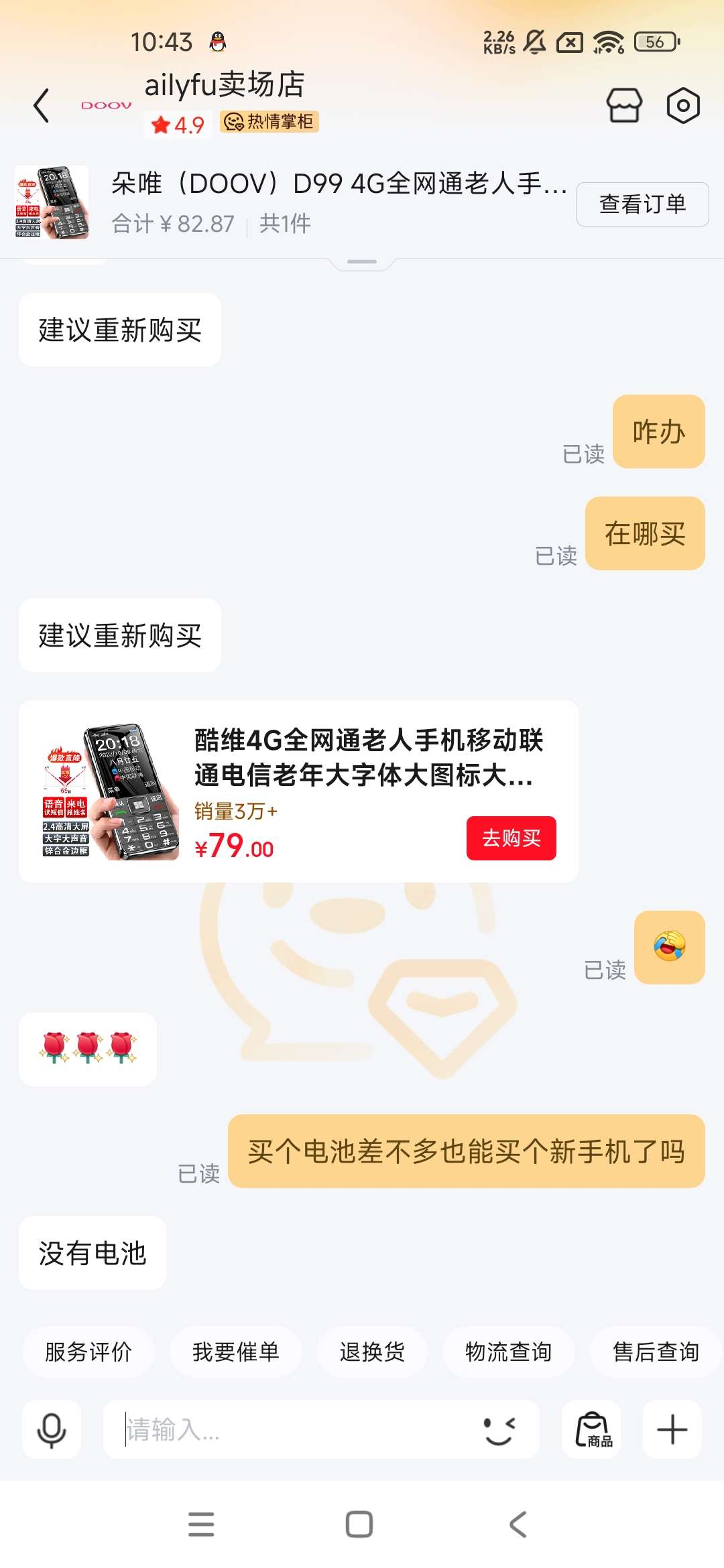Open the 物流查询 chip
The height and width of the screenshot is (1568, 724).
tap(508, 1352)
